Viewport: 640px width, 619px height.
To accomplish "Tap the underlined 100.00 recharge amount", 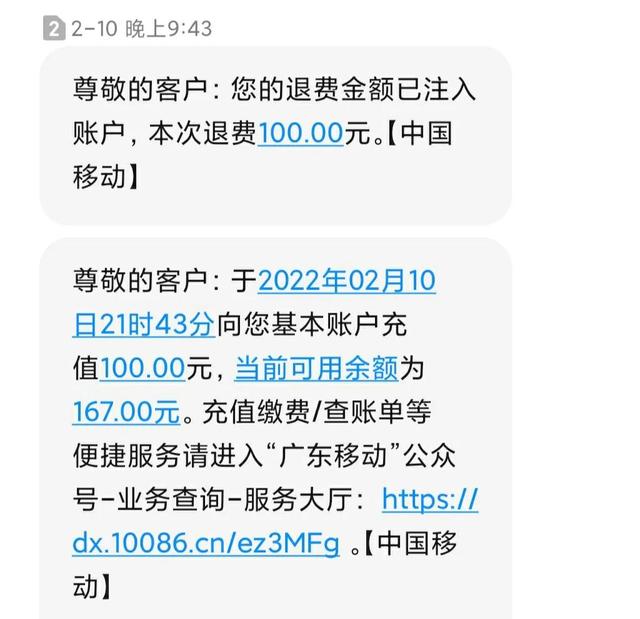I will [142, 368].
